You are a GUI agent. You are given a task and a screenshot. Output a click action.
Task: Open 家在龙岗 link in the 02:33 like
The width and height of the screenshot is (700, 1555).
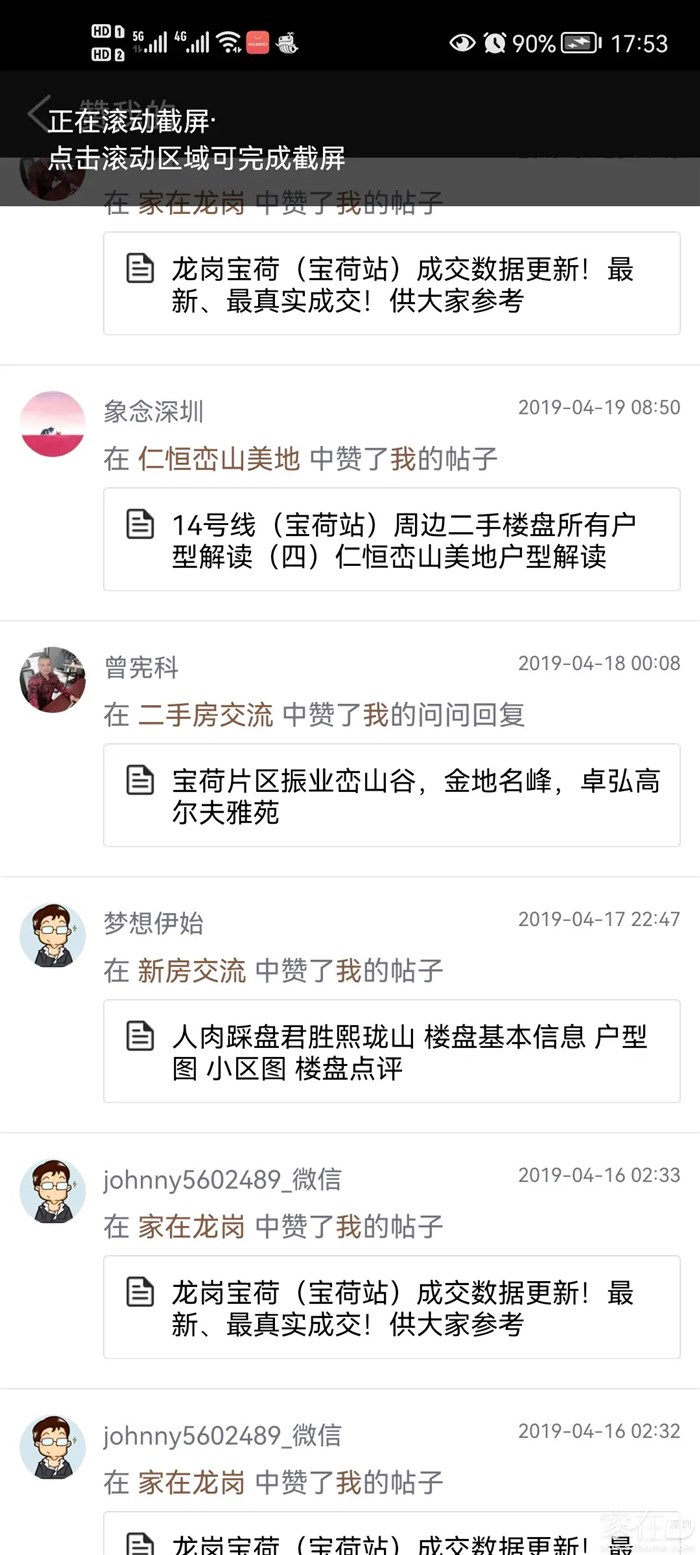click(x=191, y=1227)
